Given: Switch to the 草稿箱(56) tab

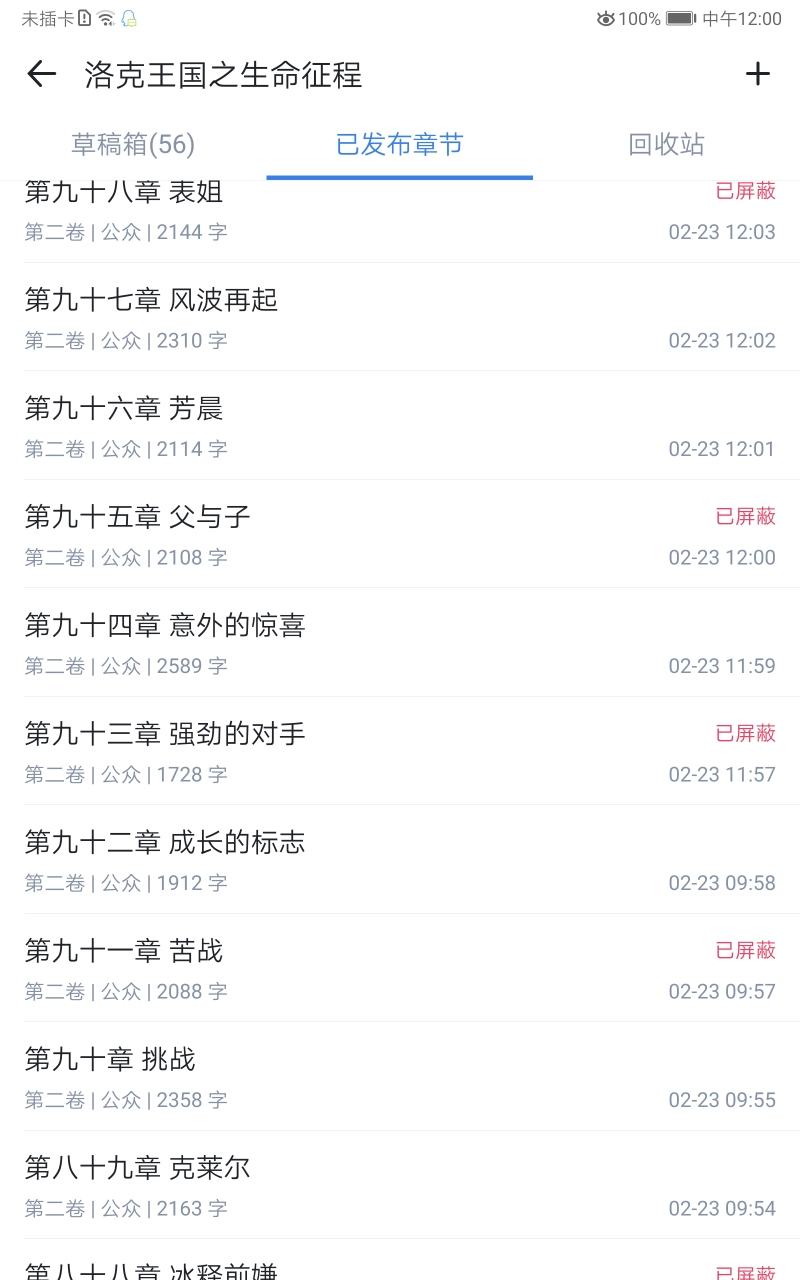Looking at the screenshot, I should pos(133,145).
